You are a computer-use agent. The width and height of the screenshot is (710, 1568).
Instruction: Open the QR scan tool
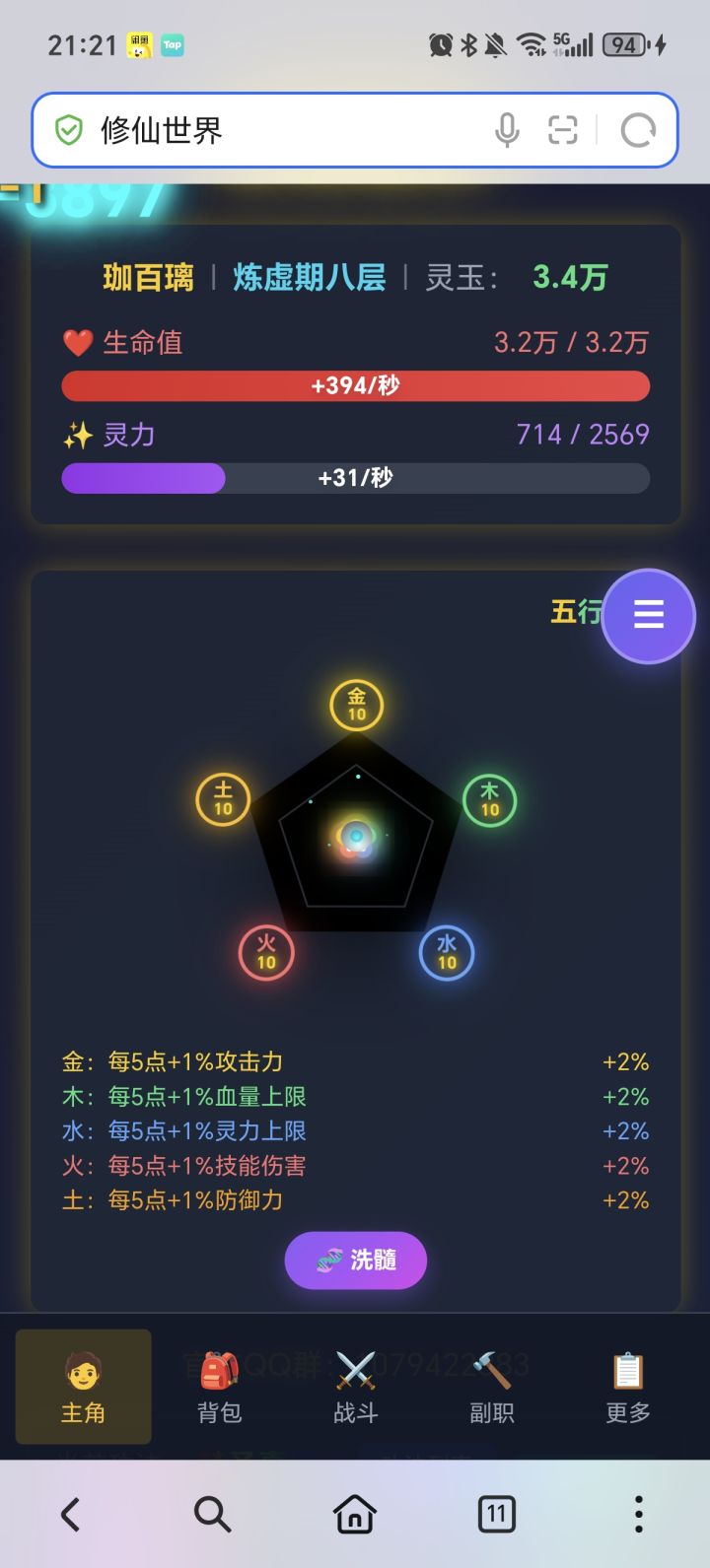pyautogui.click(x=563, y=128)
